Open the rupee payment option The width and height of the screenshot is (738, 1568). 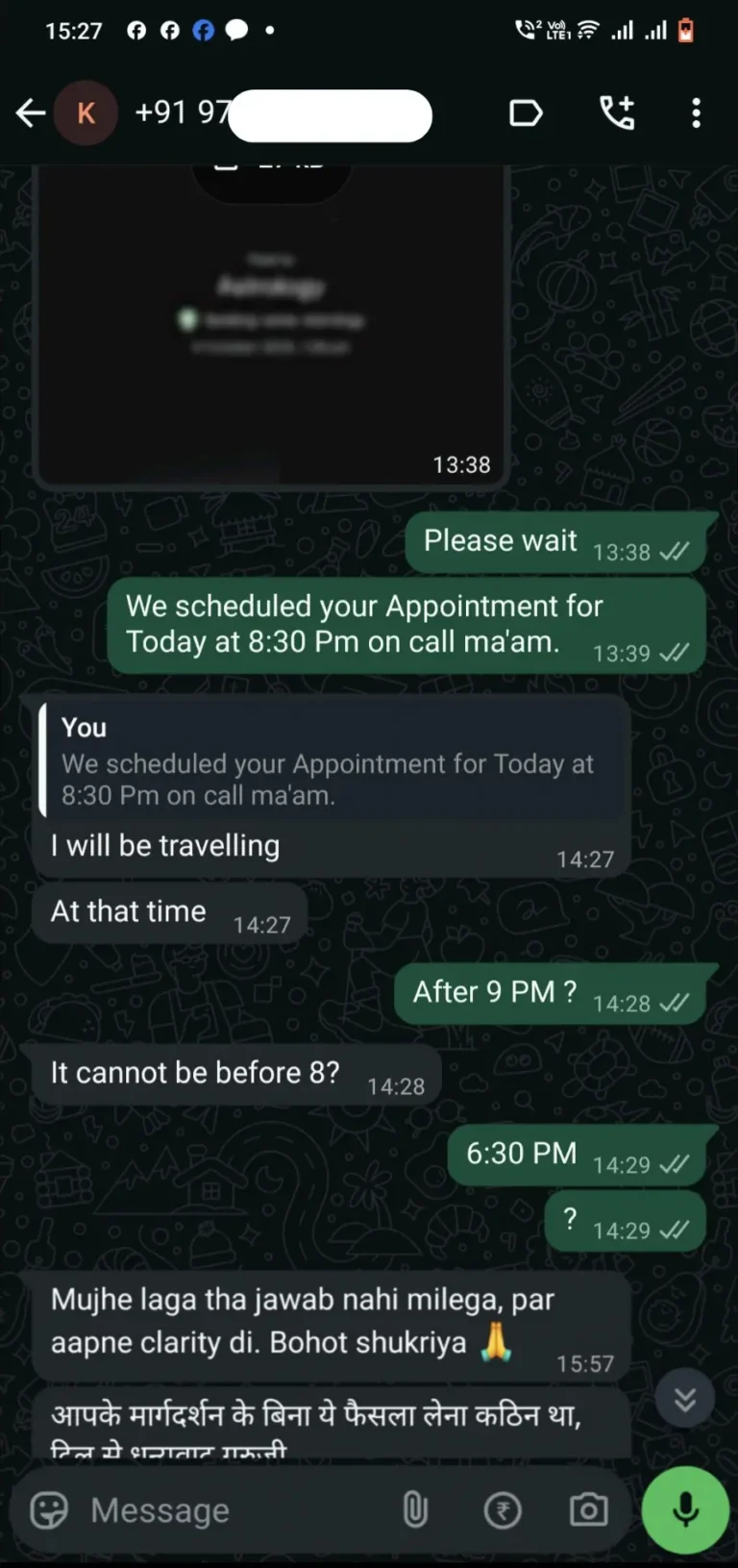tap(503, 1510)
